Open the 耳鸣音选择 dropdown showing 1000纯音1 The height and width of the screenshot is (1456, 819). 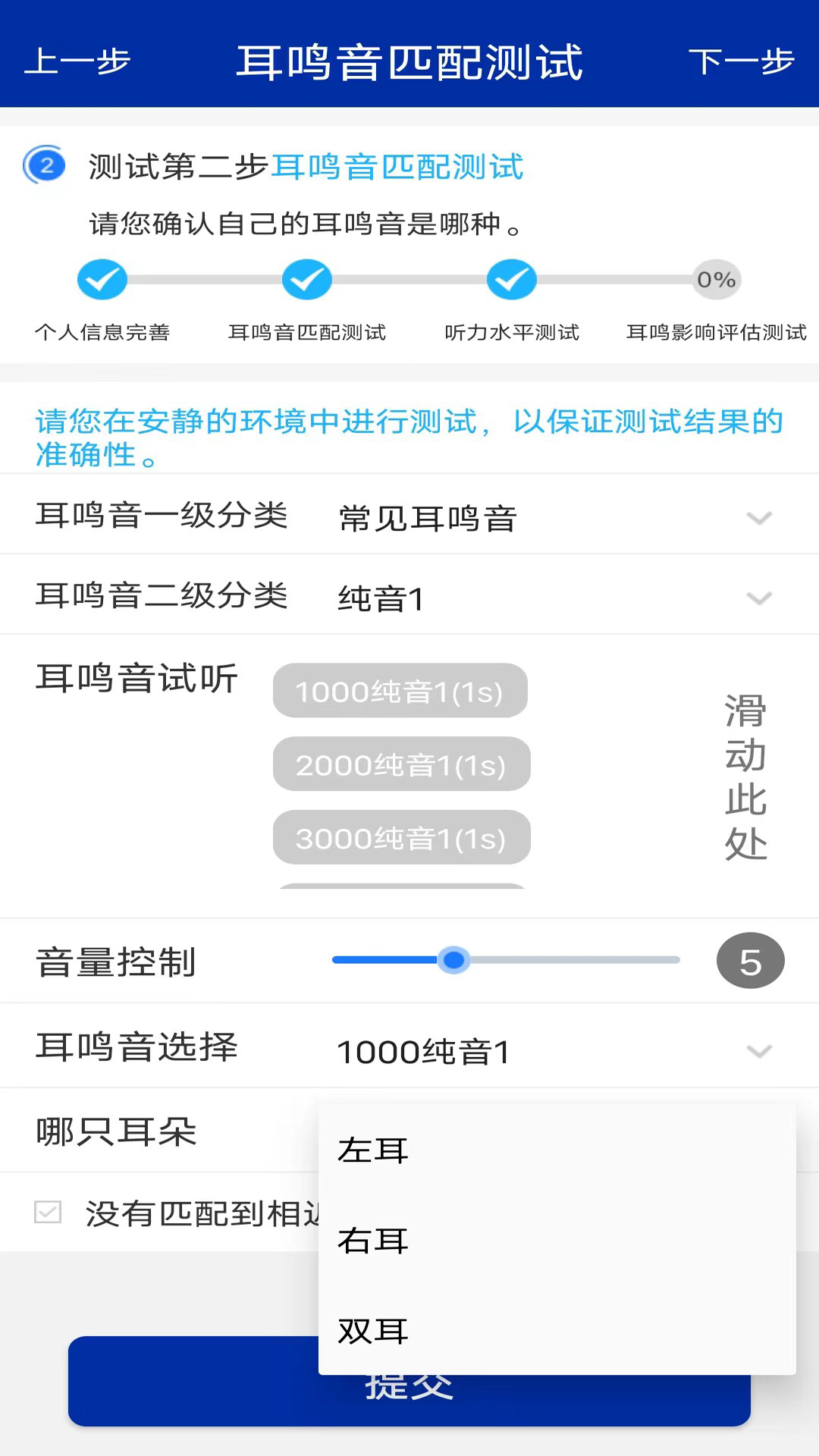(758, 1052)
